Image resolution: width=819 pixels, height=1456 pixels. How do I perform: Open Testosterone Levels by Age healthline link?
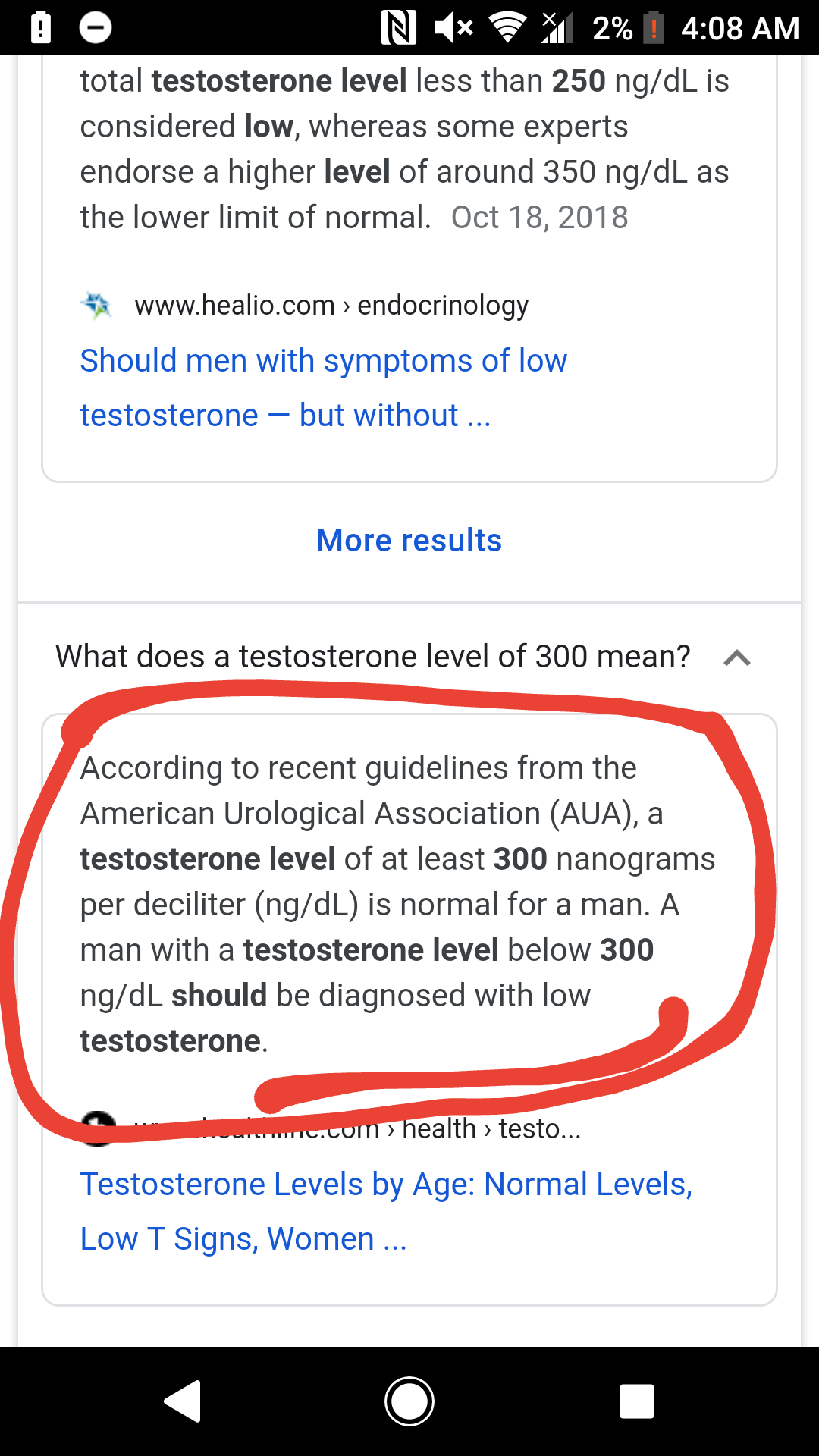[x=387, y=1211]
